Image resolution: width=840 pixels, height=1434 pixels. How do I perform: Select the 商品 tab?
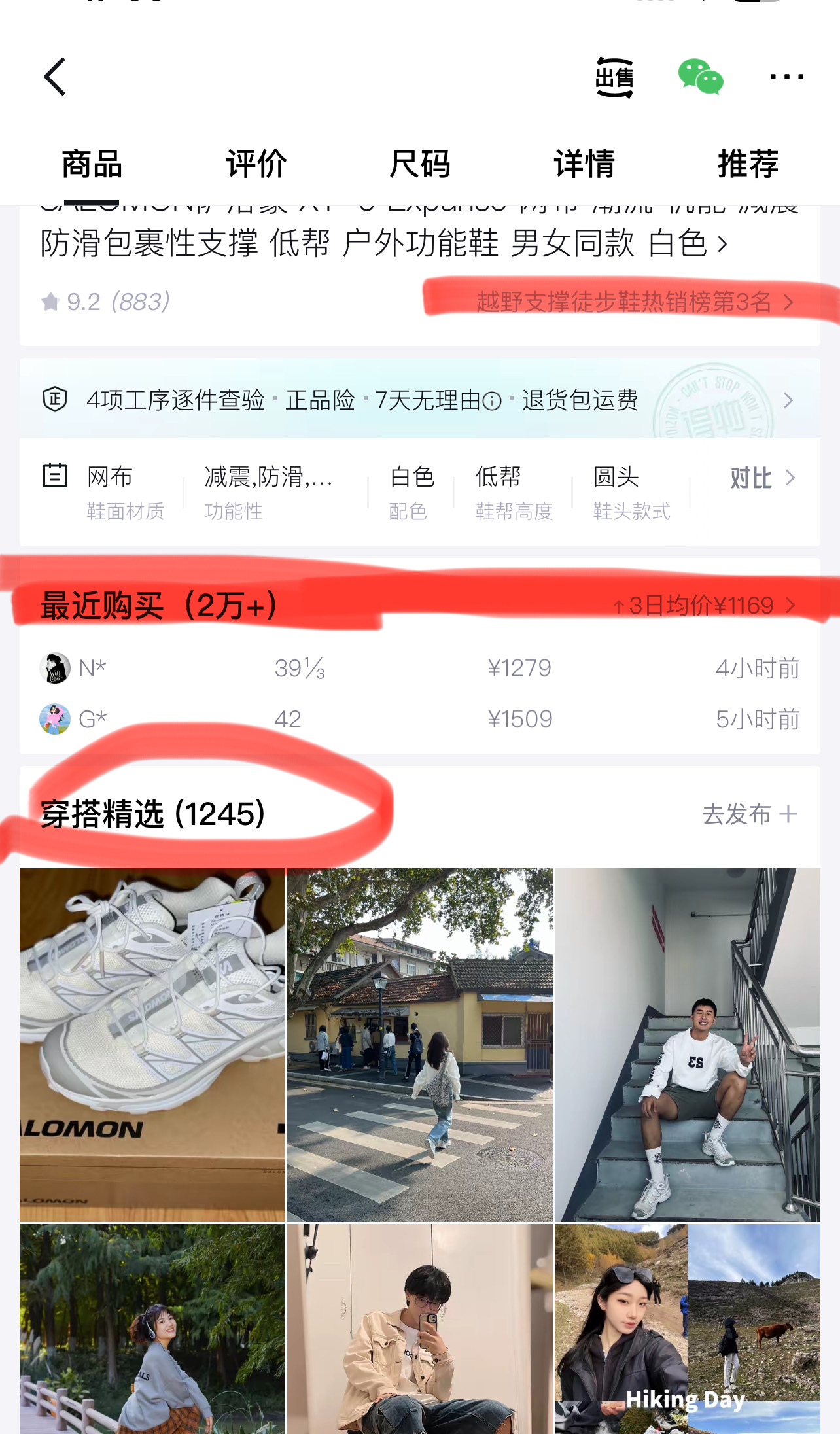point(92,164)
